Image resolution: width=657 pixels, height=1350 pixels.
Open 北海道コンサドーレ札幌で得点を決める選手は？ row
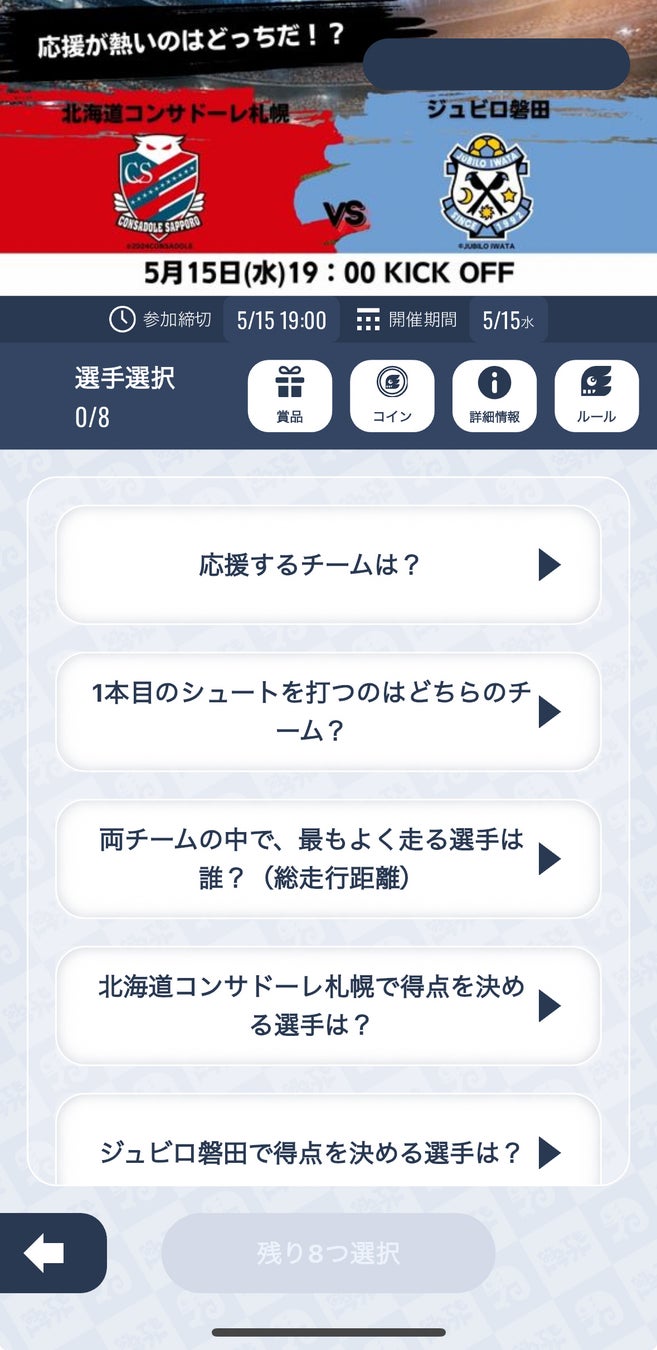tap(328, 1006)
